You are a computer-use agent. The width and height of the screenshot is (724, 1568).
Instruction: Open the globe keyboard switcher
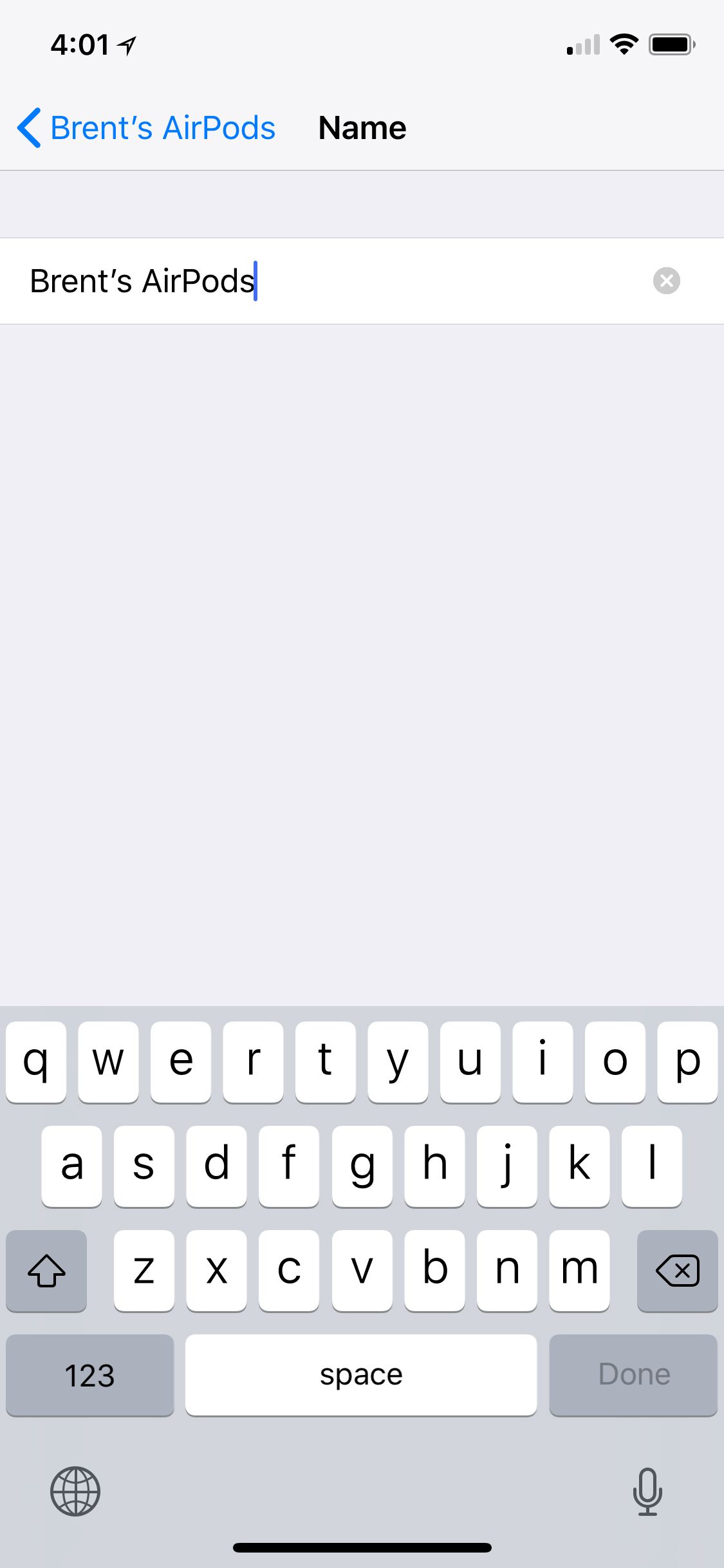click(75, 1491)
